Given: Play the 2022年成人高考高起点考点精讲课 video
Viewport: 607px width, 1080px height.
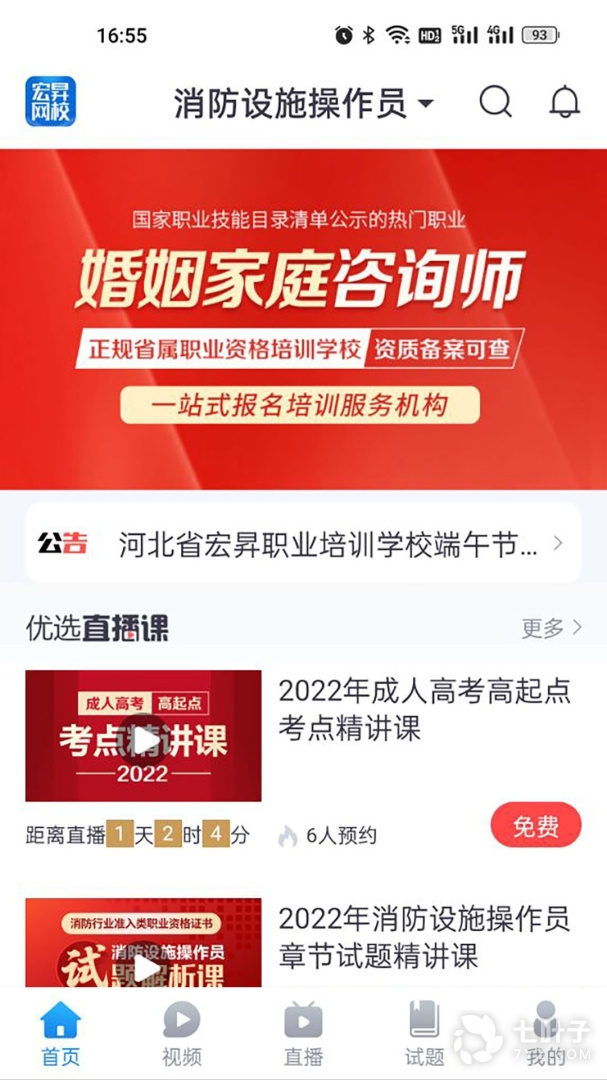Looking at the screenshot, I should click(x=144, y=738).
